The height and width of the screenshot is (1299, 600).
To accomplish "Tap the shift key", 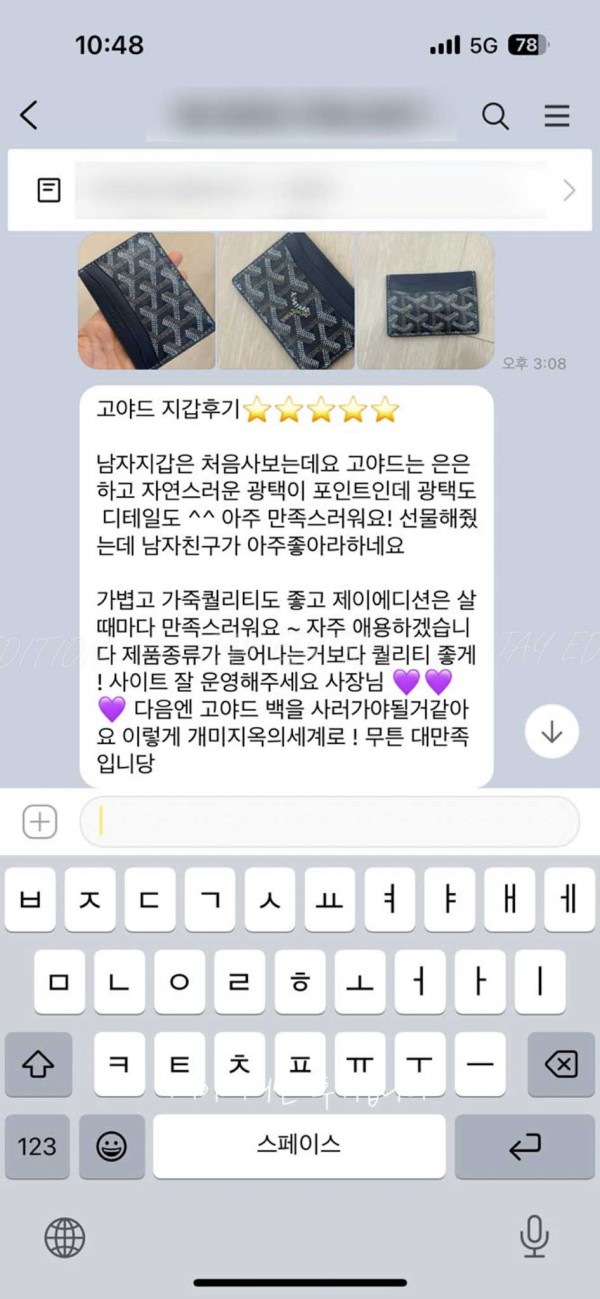I will [38, 1064].
